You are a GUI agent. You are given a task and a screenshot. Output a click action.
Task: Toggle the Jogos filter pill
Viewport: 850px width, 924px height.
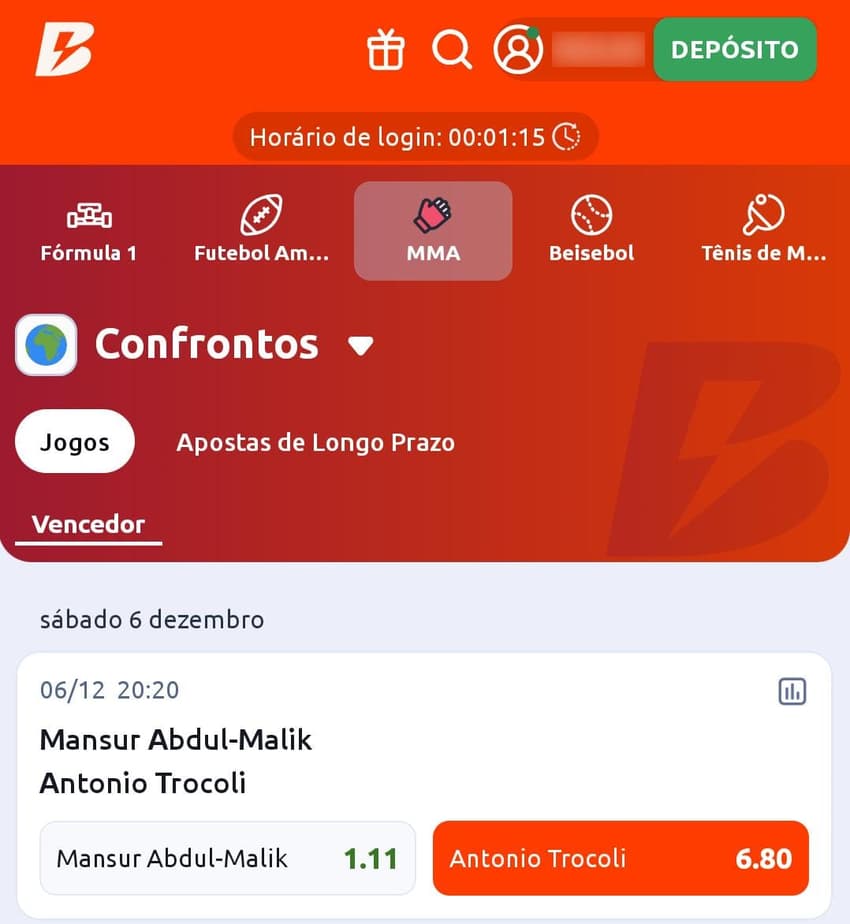coord(74,441)
